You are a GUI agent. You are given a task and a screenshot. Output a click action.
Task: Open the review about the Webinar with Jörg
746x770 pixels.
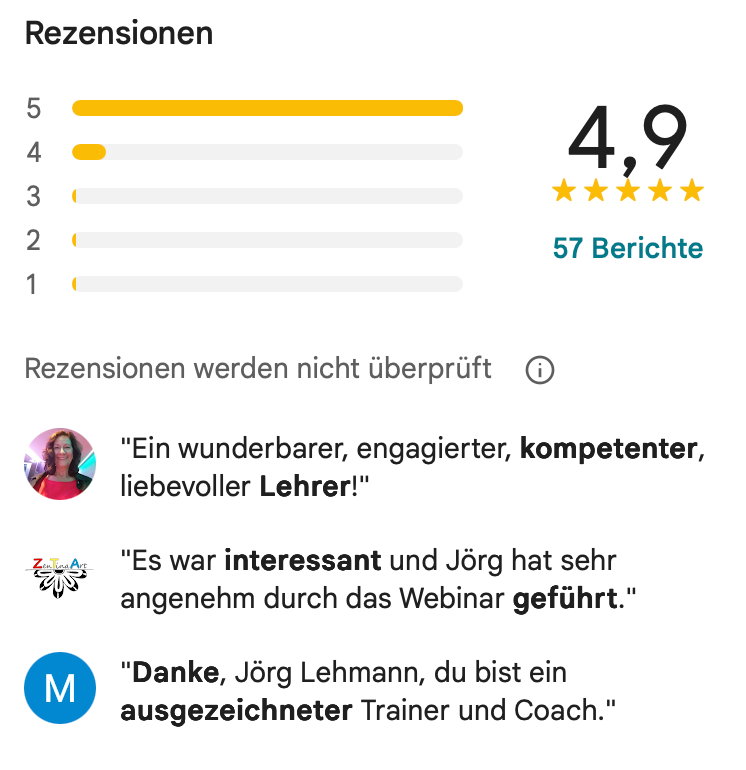click(x=378, y=579)
